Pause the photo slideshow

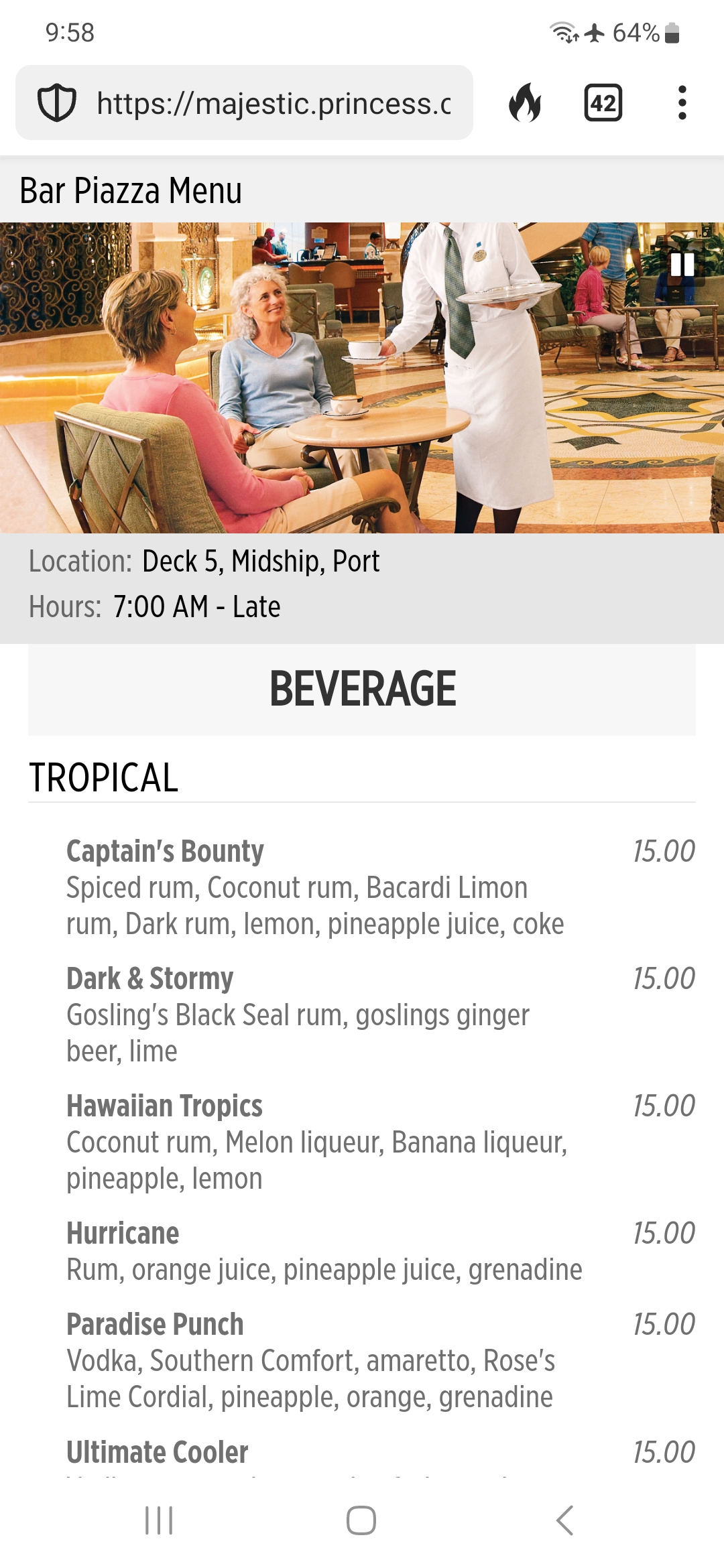(x=682, y=264)
